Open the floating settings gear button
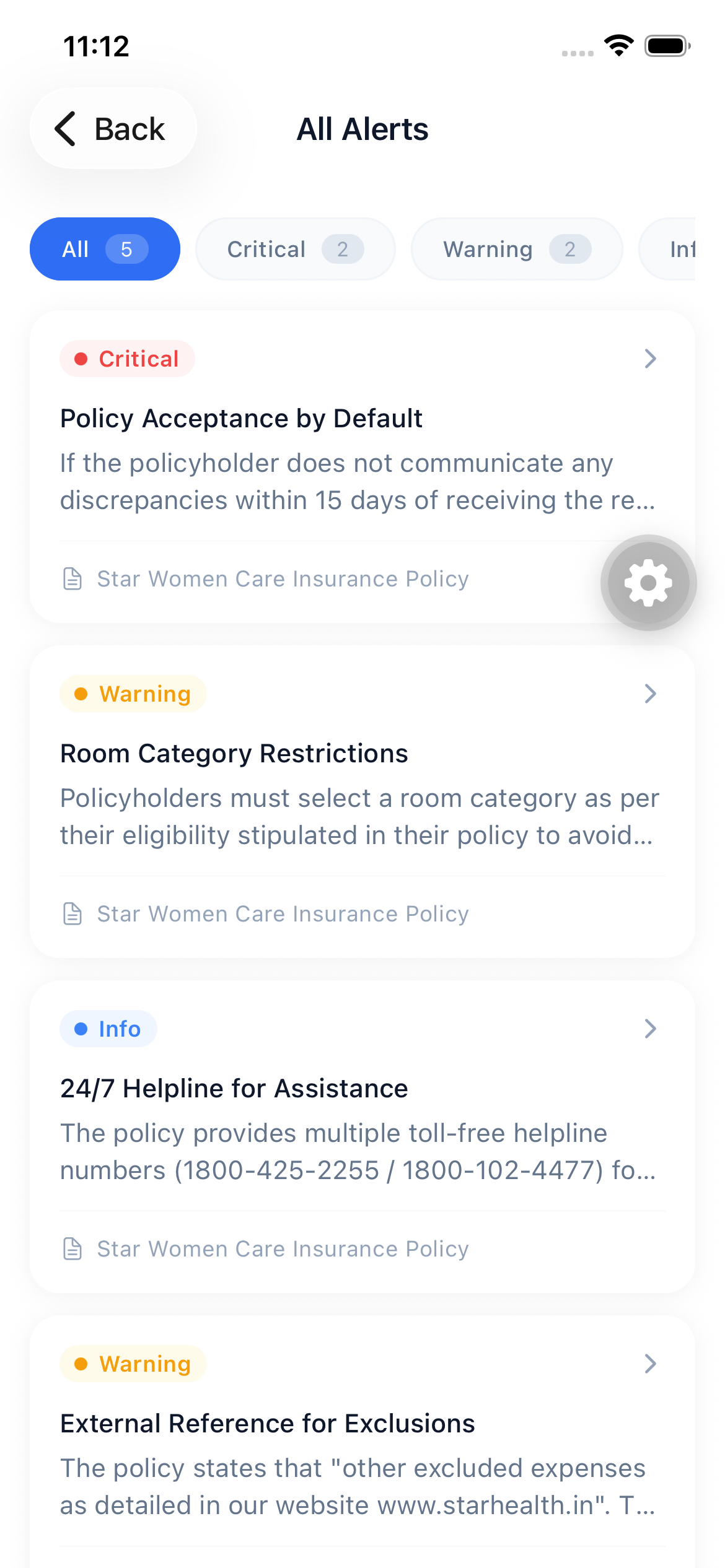Viewport: 725px width, 1568px height. (648, 582)
